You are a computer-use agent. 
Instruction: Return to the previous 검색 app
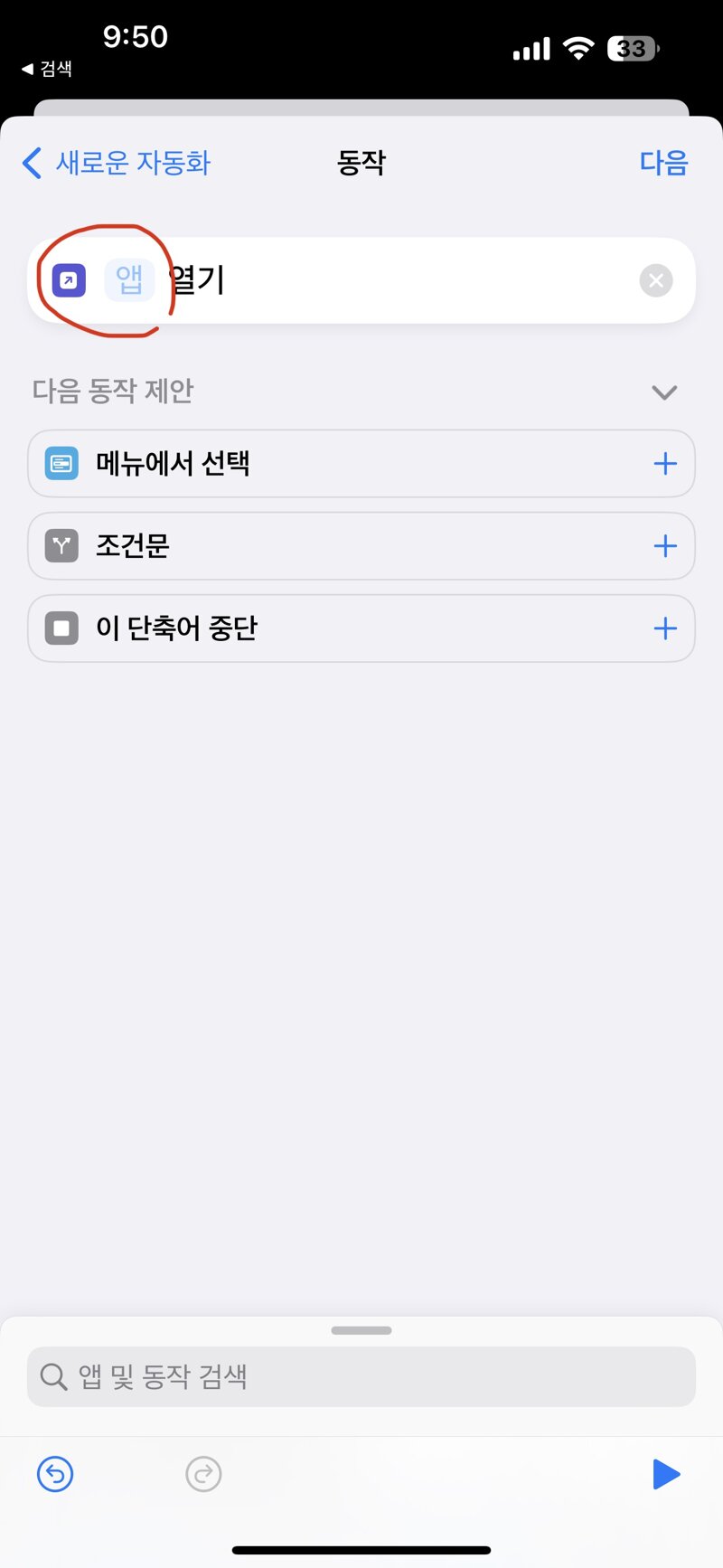(47, 69)
